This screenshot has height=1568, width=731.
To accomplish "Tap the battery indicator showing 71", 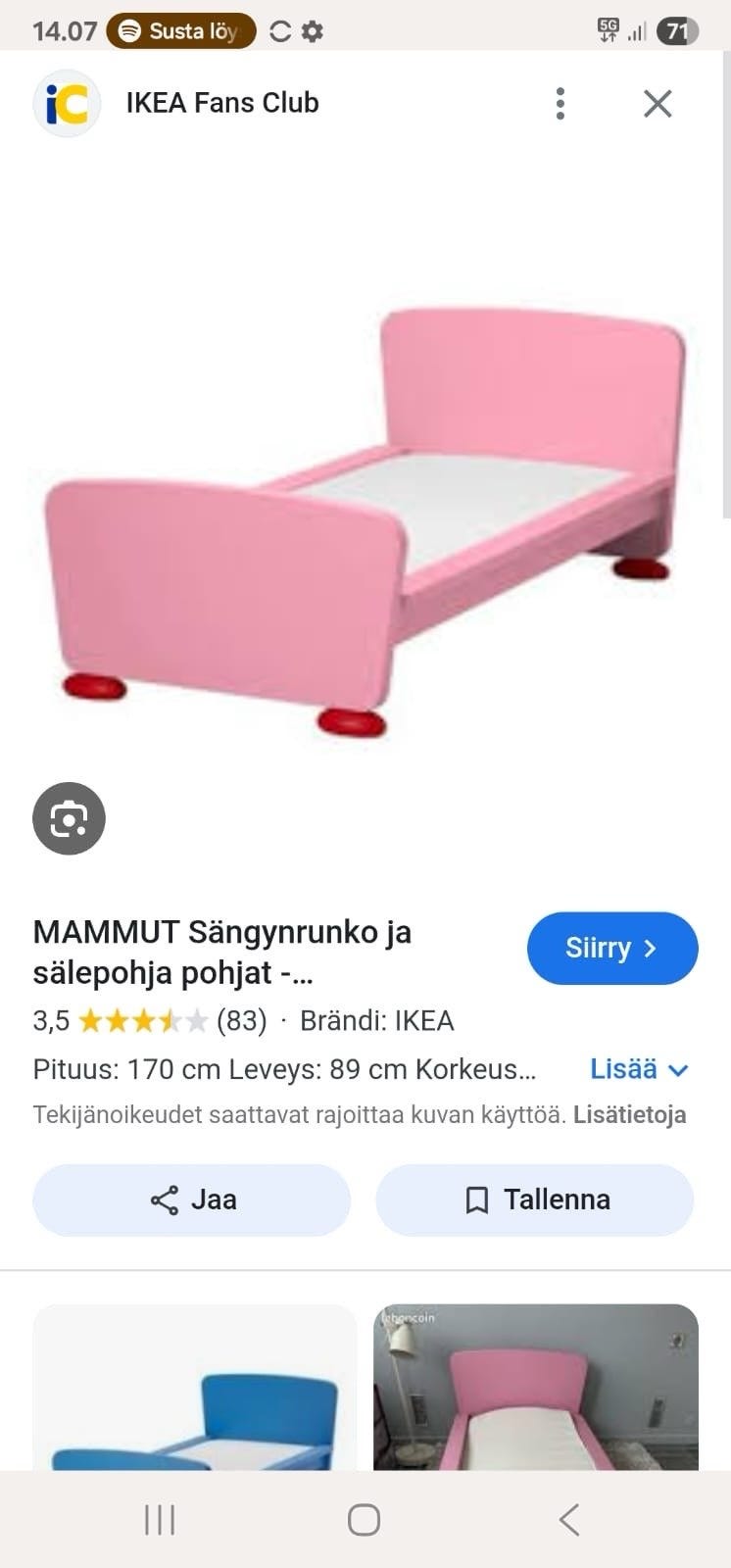I will pos(677,30).
